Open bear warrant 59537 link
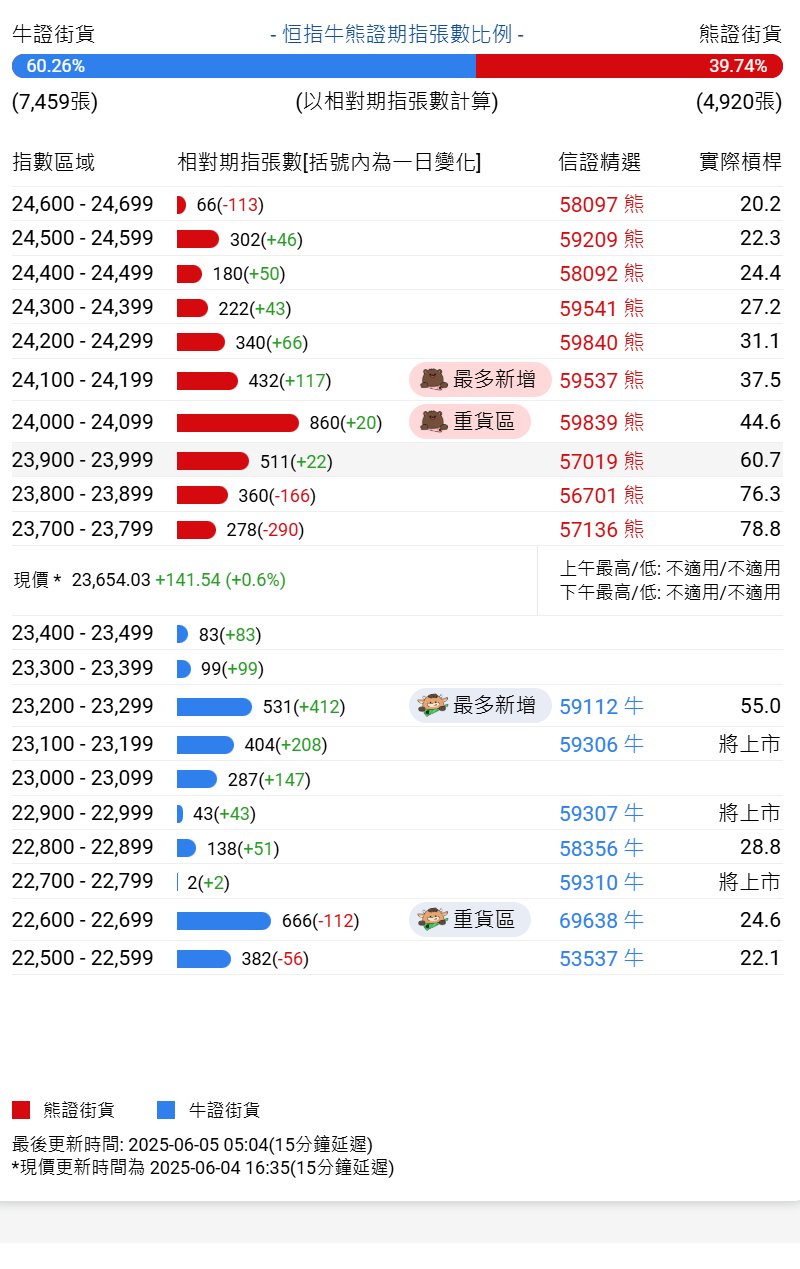This screenshot has height=1269, width=800. pos(601,380)
